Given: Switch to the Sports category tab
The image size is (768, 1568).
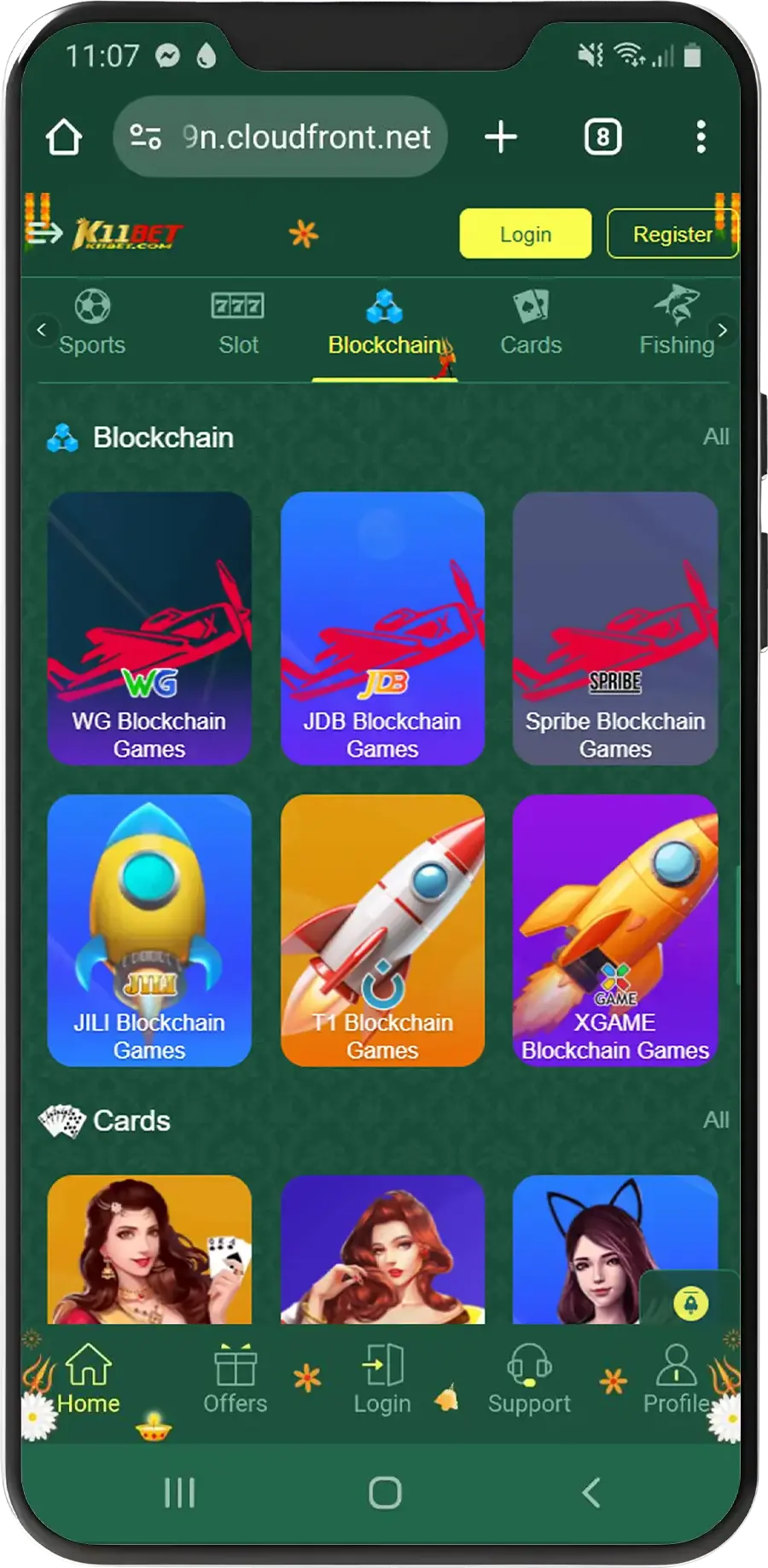Looking at the screenshot, I should click(x=92, y=324).
